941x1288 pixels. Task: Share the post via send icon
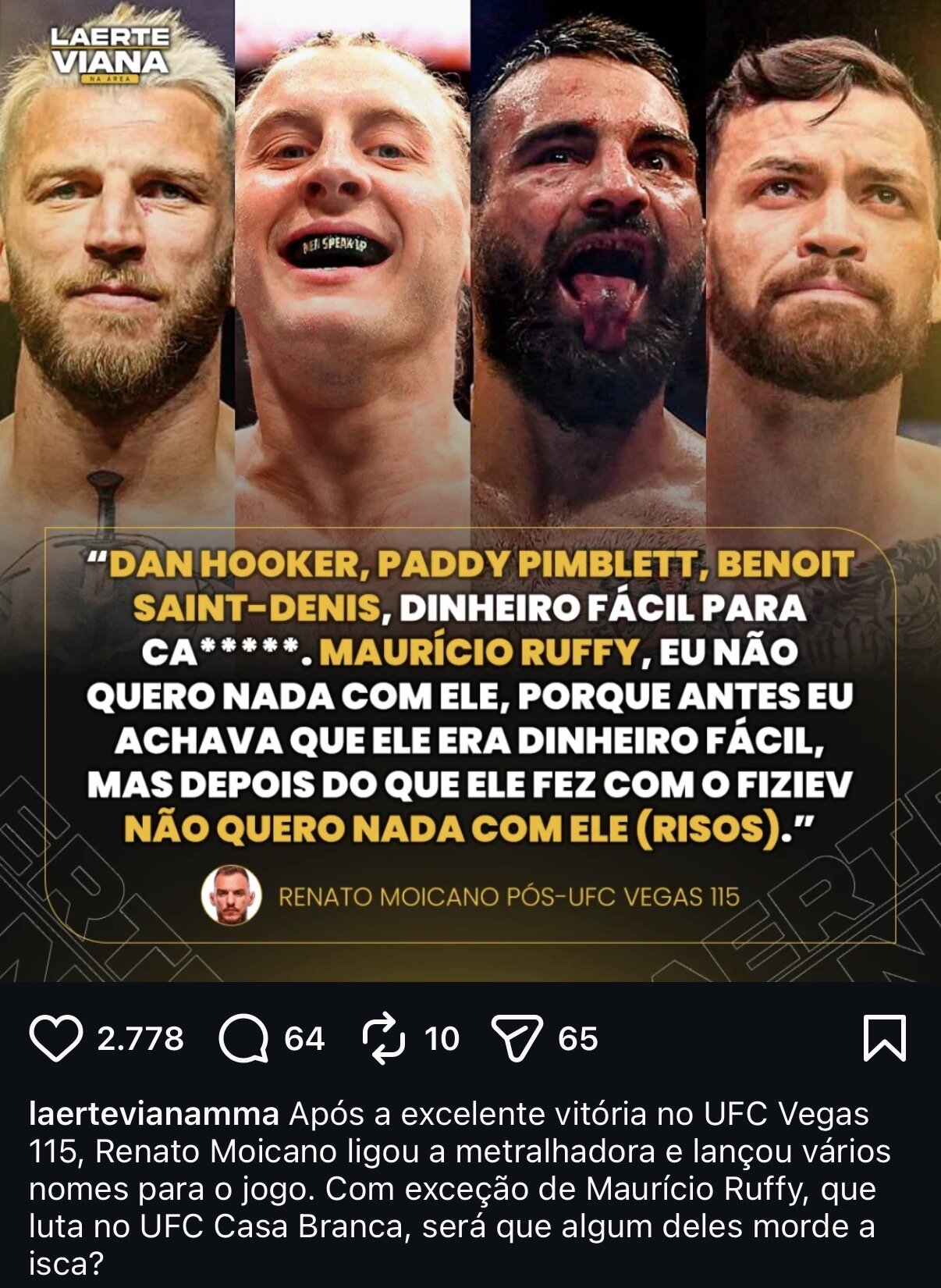pos(517,1039)
